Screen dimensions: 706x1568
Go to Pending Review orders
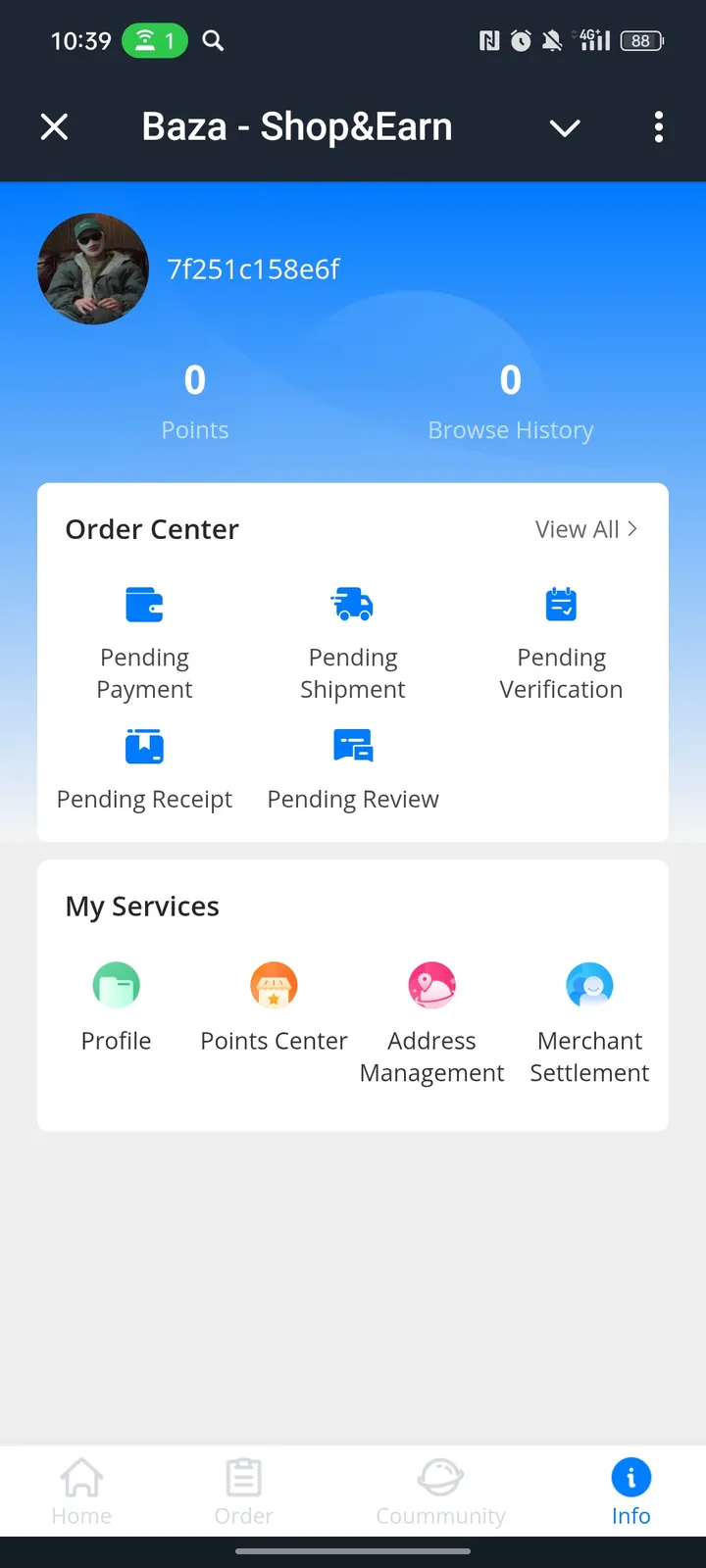click(353, 770)
